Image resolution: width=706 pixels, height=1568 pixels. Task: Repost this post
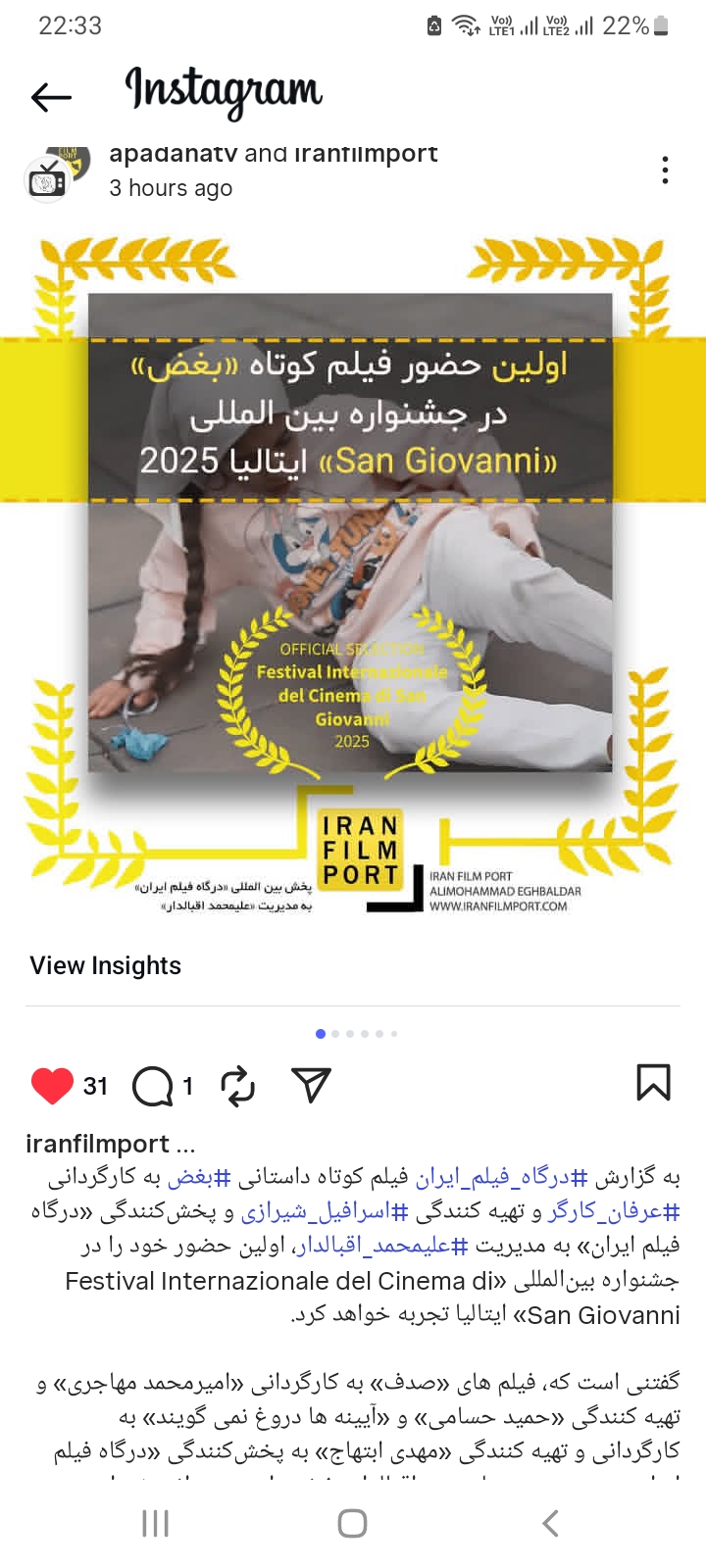tap(237, 1086)
